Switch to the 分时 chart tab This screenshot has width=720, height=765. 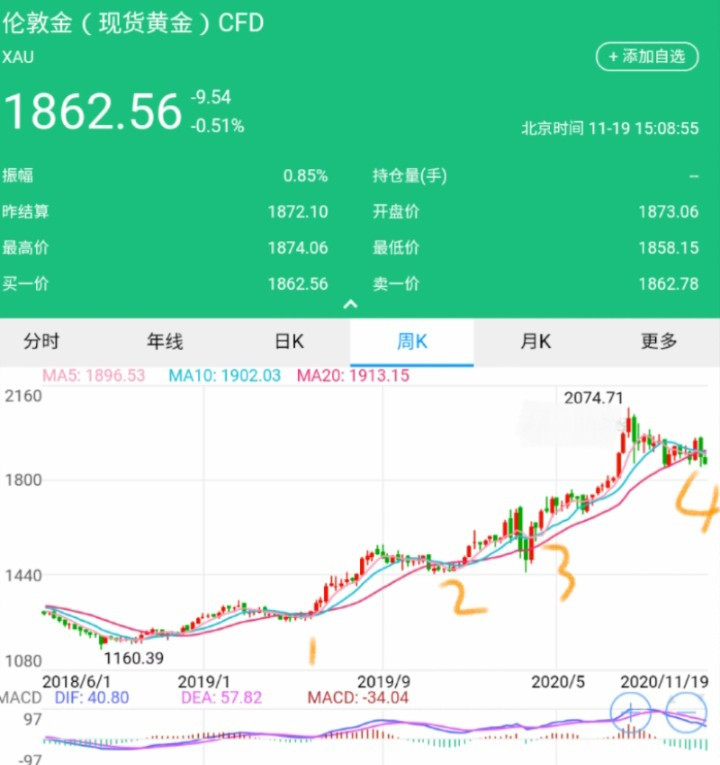(x=41, y=342)
